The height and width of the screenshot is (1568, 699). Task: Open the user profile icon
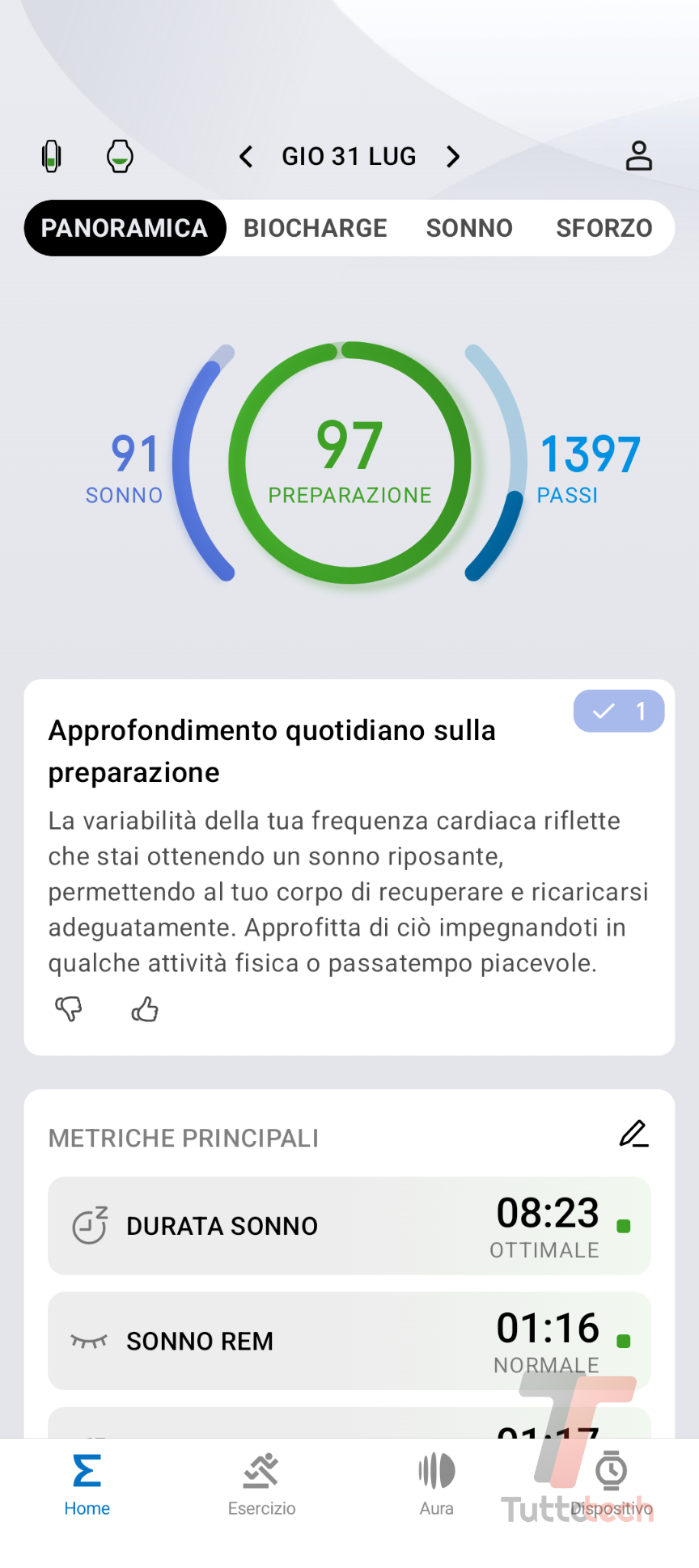638,156
